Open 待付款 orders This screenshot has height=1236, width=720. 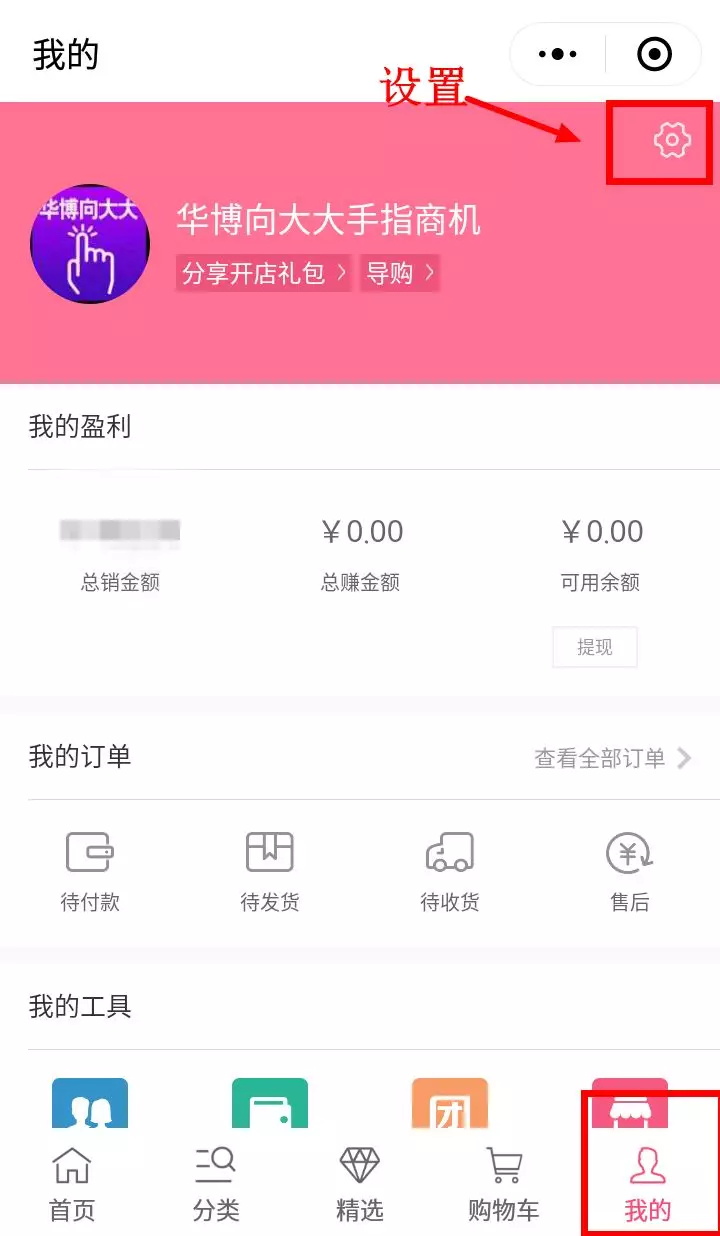(x=90, y=871)
